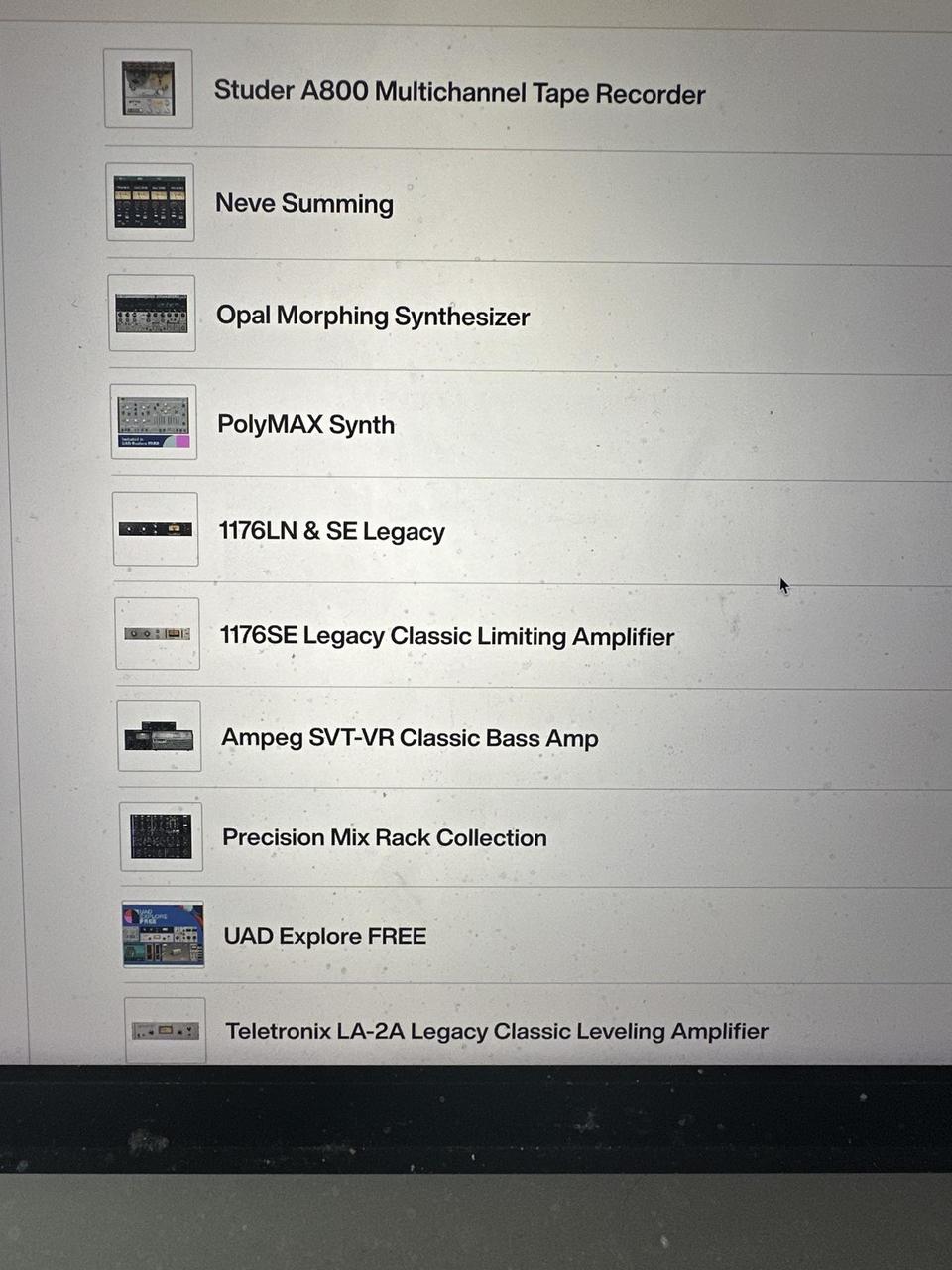Open 1176LN & SE Legacy

pos(331,531)
